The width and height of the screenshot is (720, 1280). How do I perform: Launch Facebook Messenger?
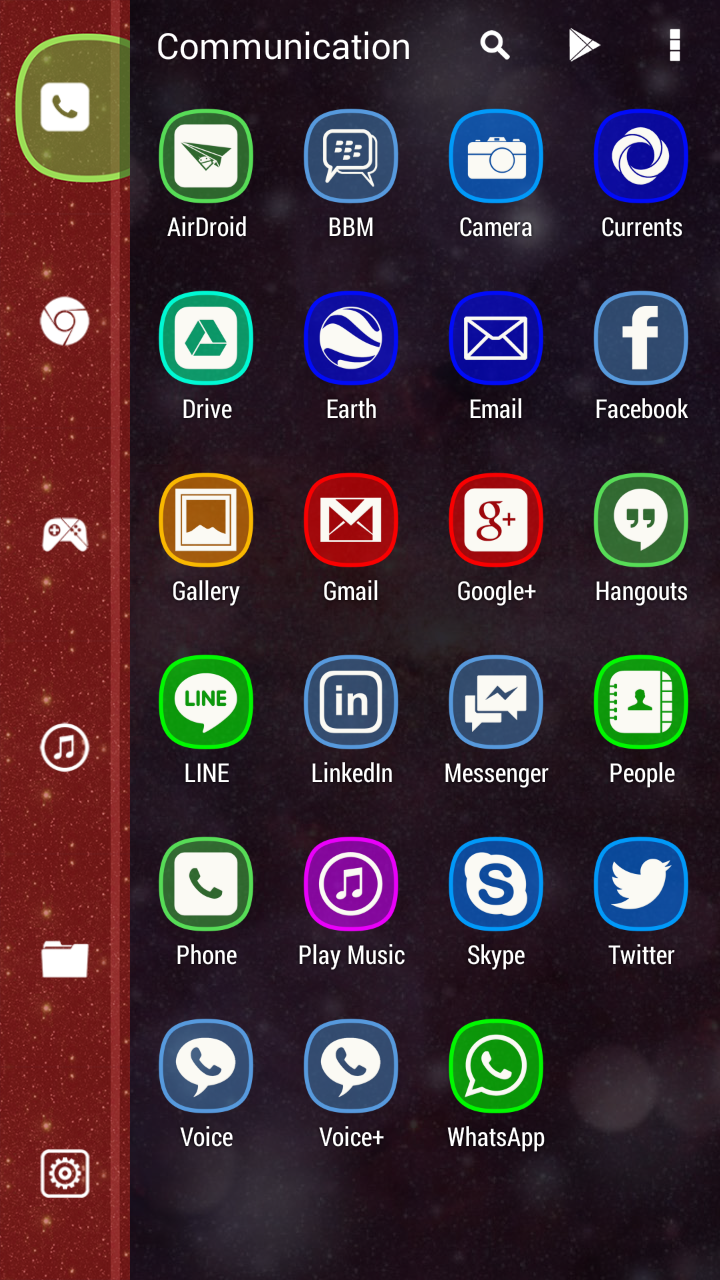click(x=496, y=702)
